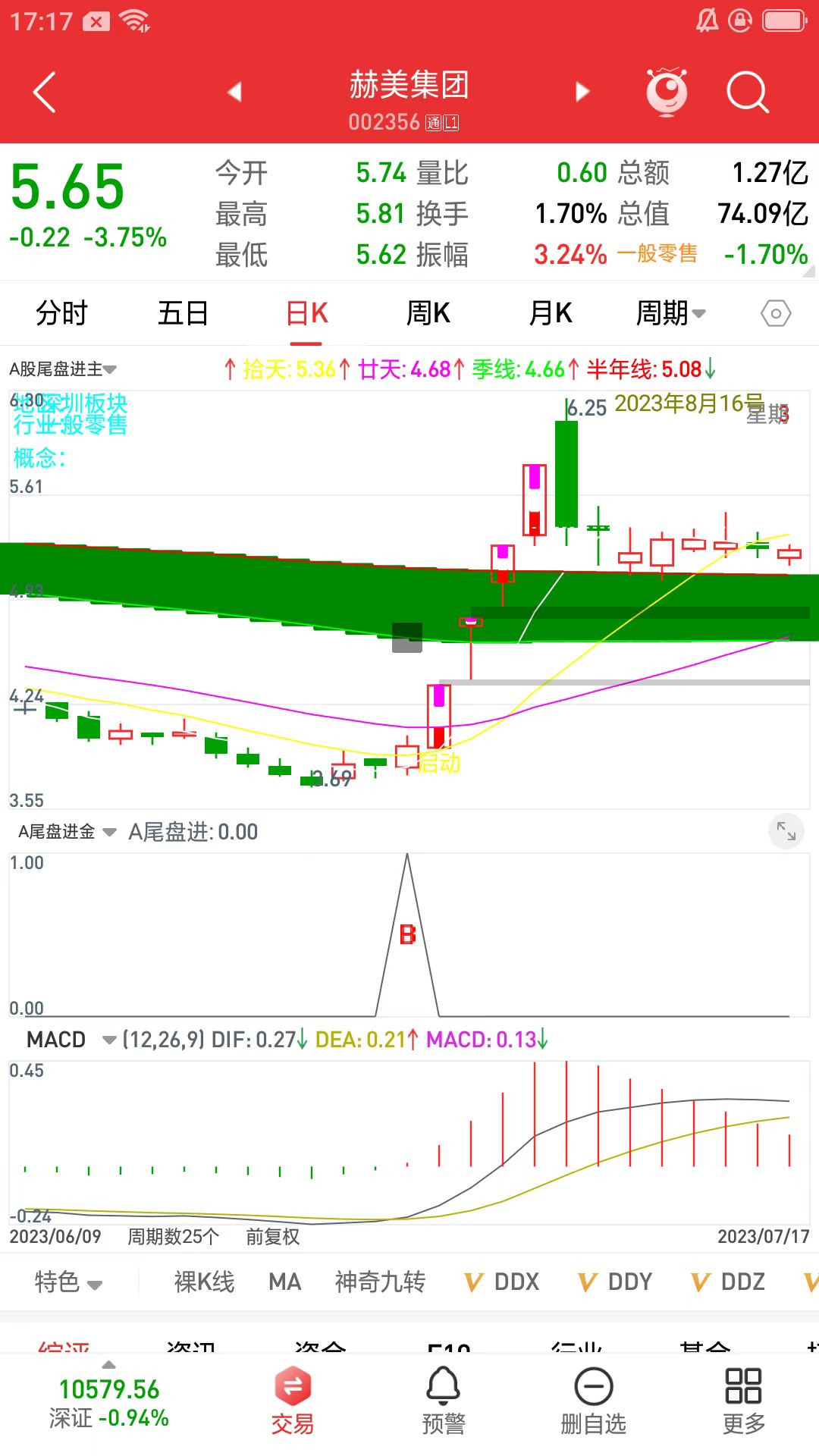819x1456 pixels.
Task: Enlarge the sub-chart to fullscreen
Action: pyautogui.click(x=786, y=832)
